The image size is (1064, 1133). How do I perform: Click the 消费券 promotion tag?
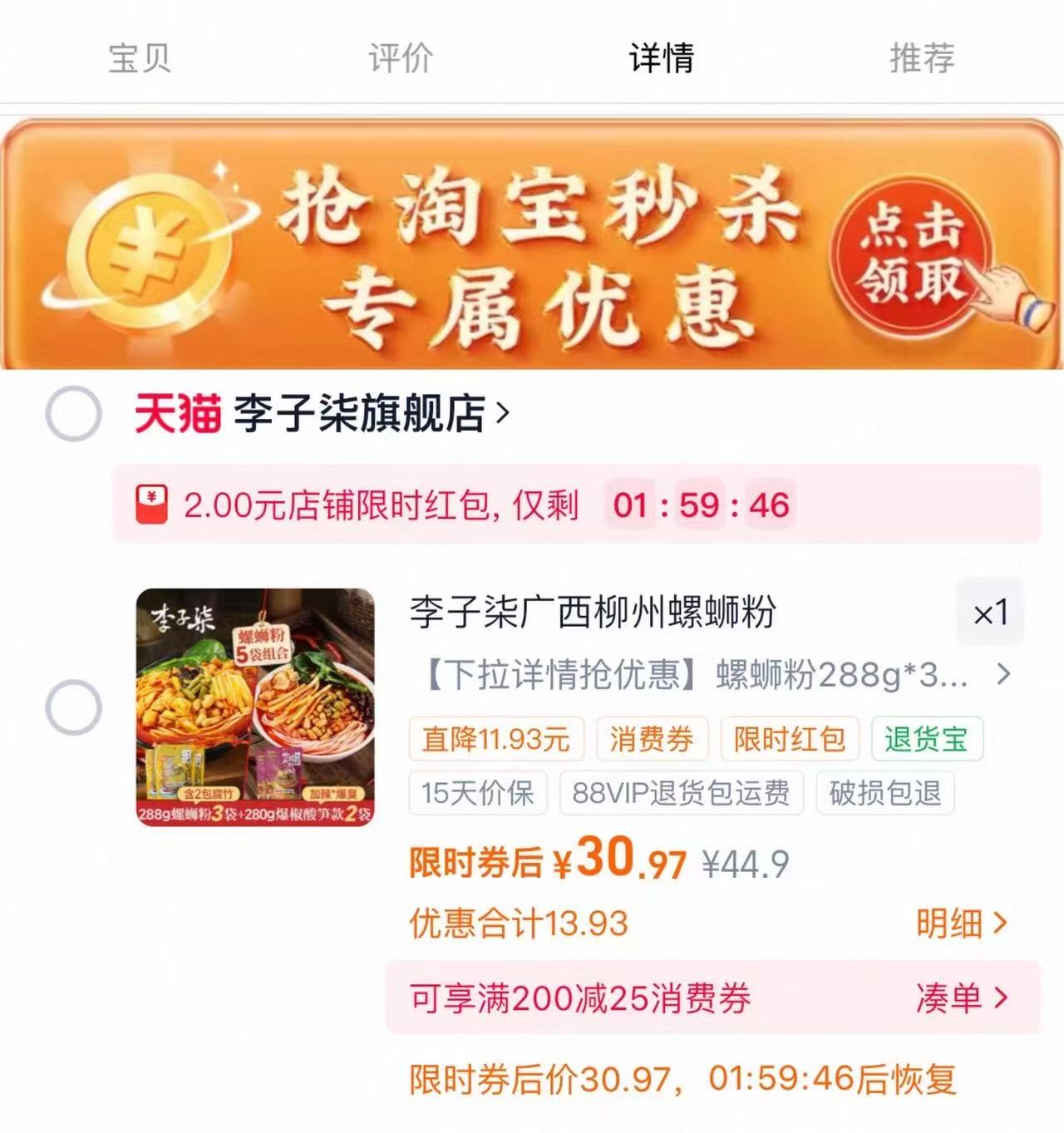[651, 738]
